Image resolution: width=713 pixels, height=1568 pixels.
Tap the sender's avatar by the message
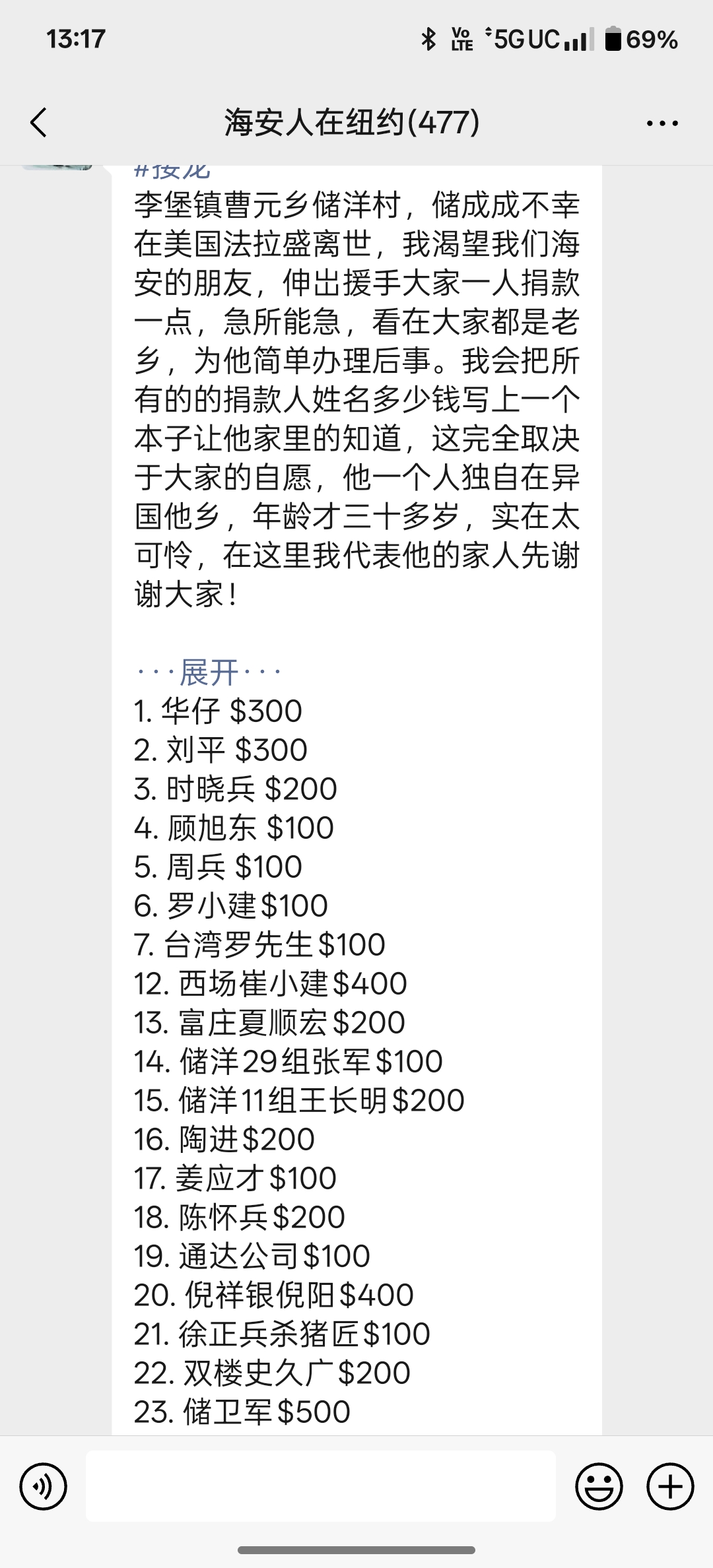[58, 168]
